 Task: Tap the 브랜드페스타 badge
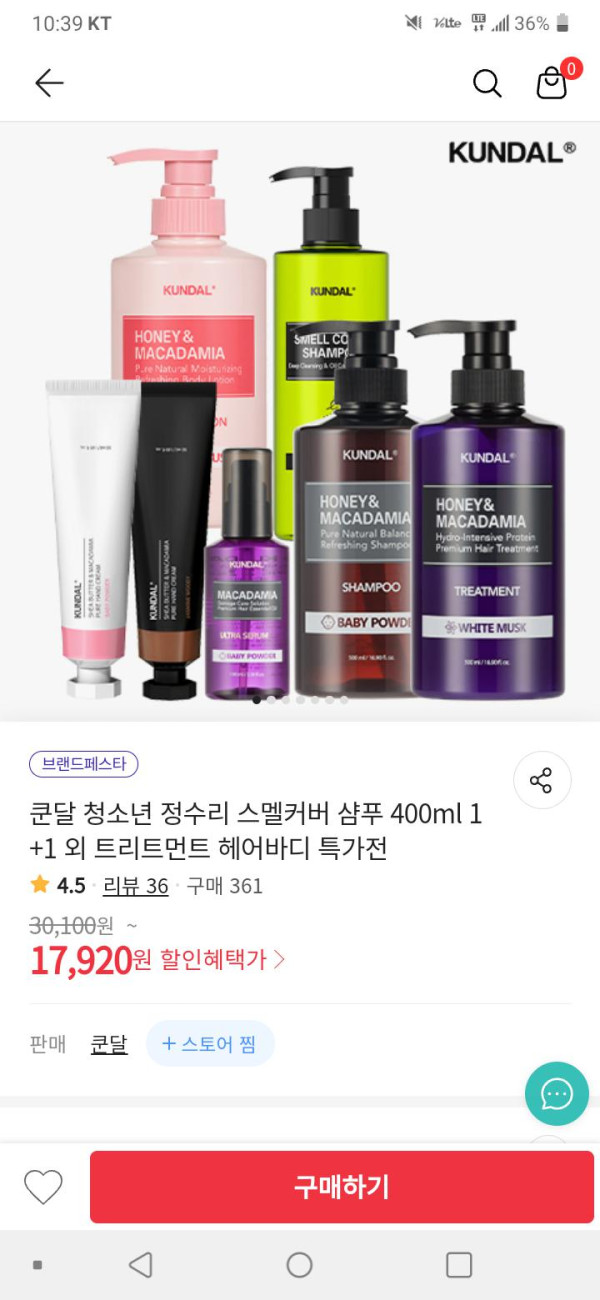84,764
